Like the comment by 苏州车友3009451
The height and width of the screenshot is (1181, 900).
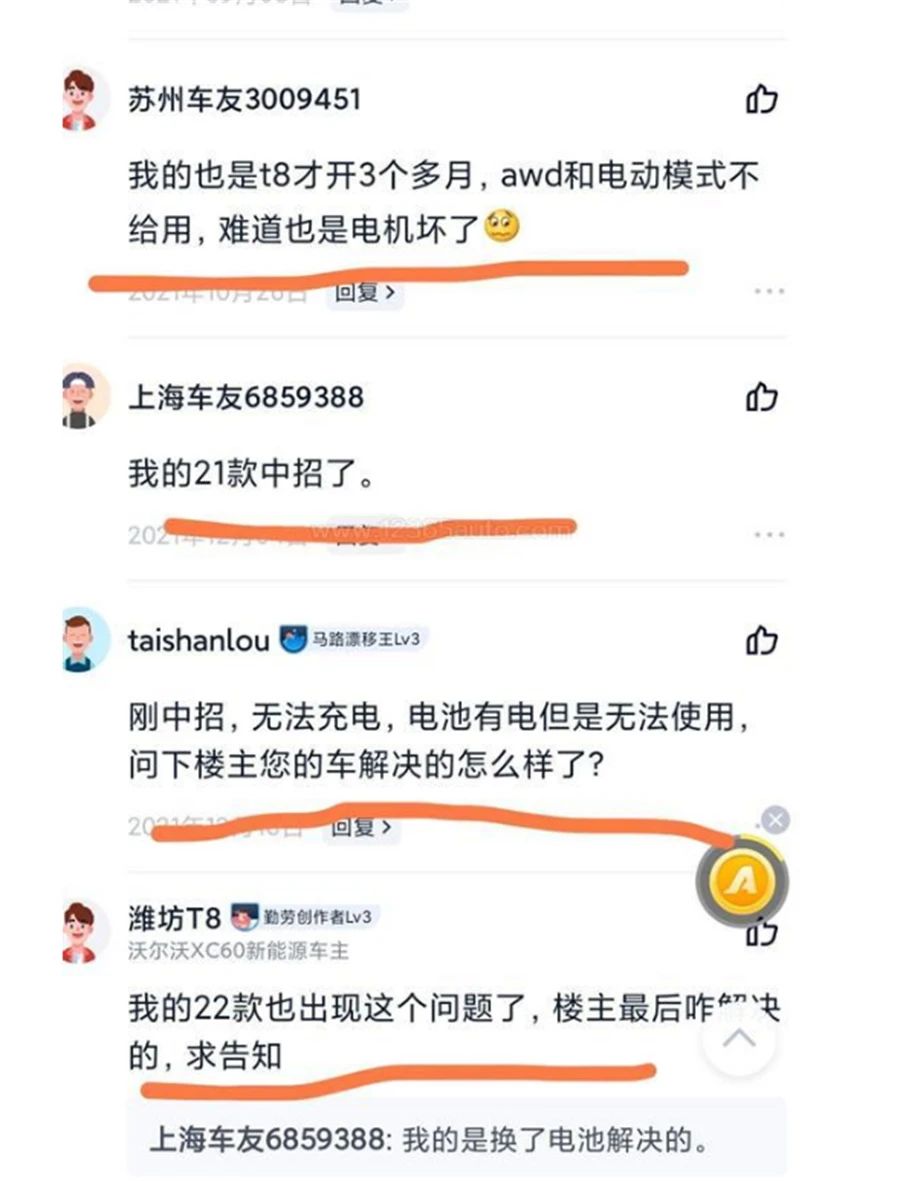(x=761, y=99)
